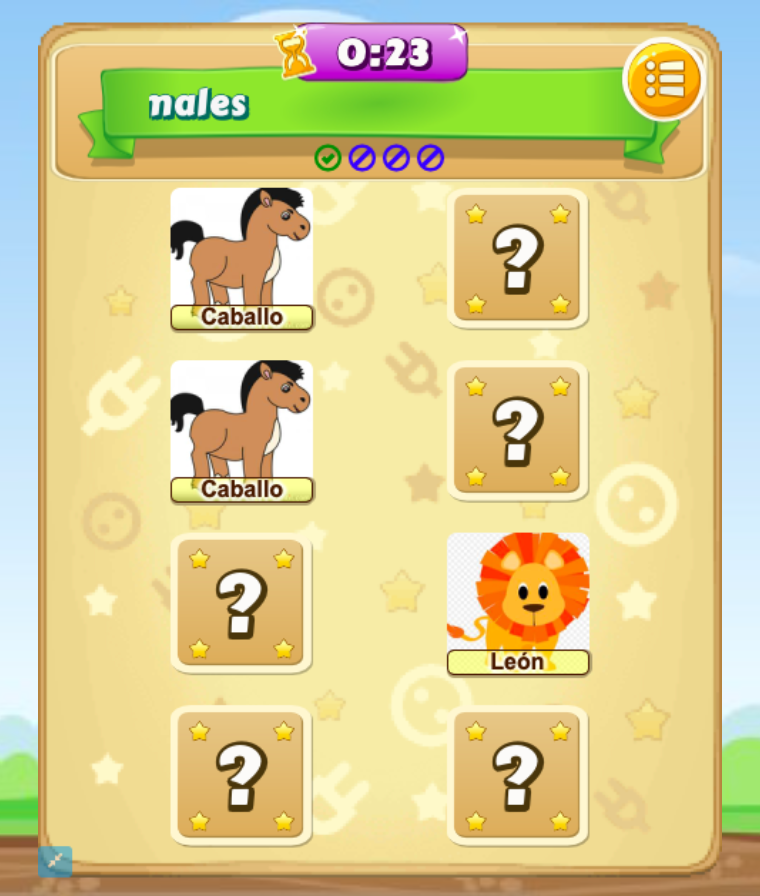Flip the hidden card directly below León
760x896 pixels.
(517, 776)
